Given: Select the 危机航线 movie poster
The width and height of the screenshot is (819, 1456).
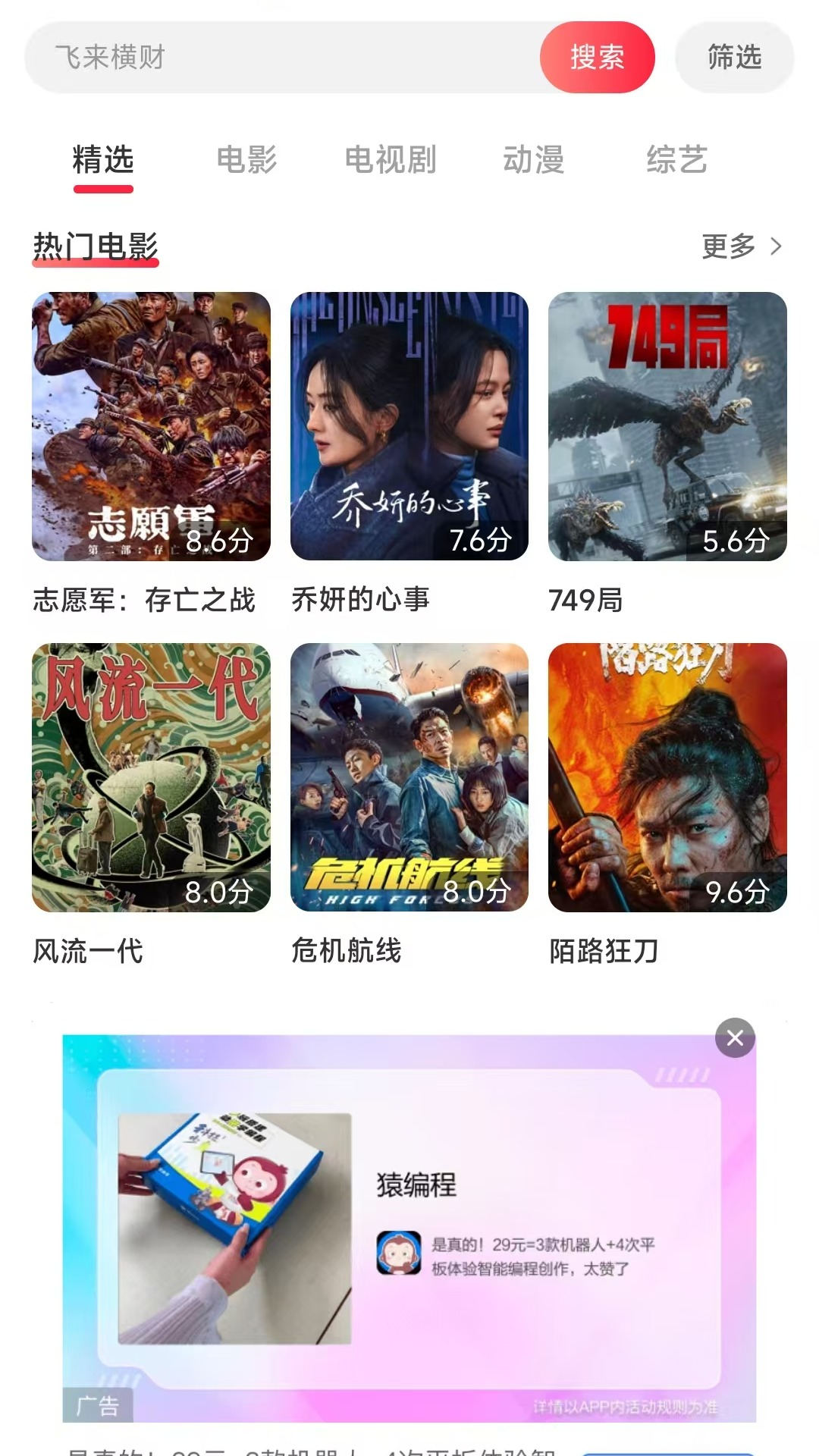Looking at the screenshot, I should click(409, 777).
